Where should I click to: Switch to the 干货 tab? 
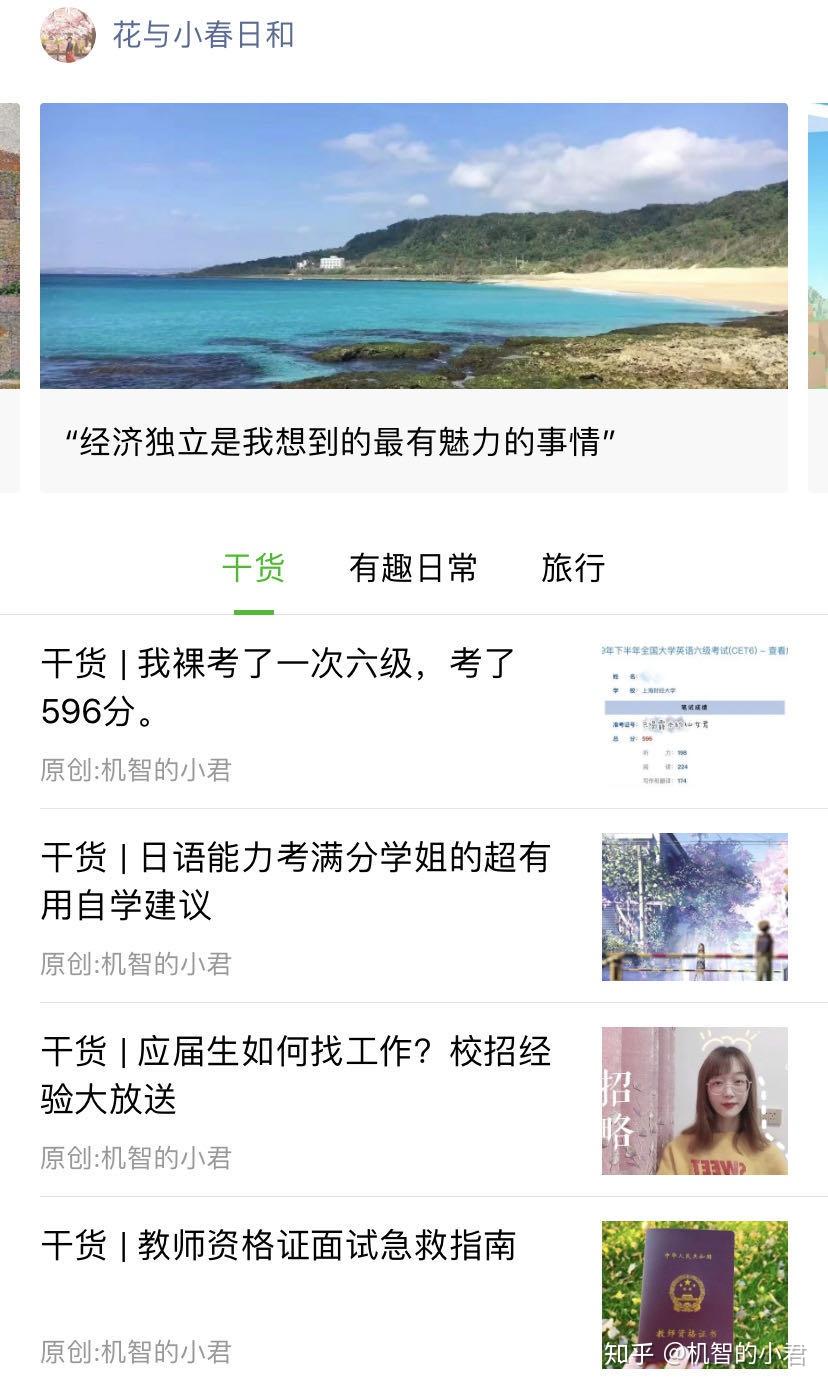click(252, 568)
